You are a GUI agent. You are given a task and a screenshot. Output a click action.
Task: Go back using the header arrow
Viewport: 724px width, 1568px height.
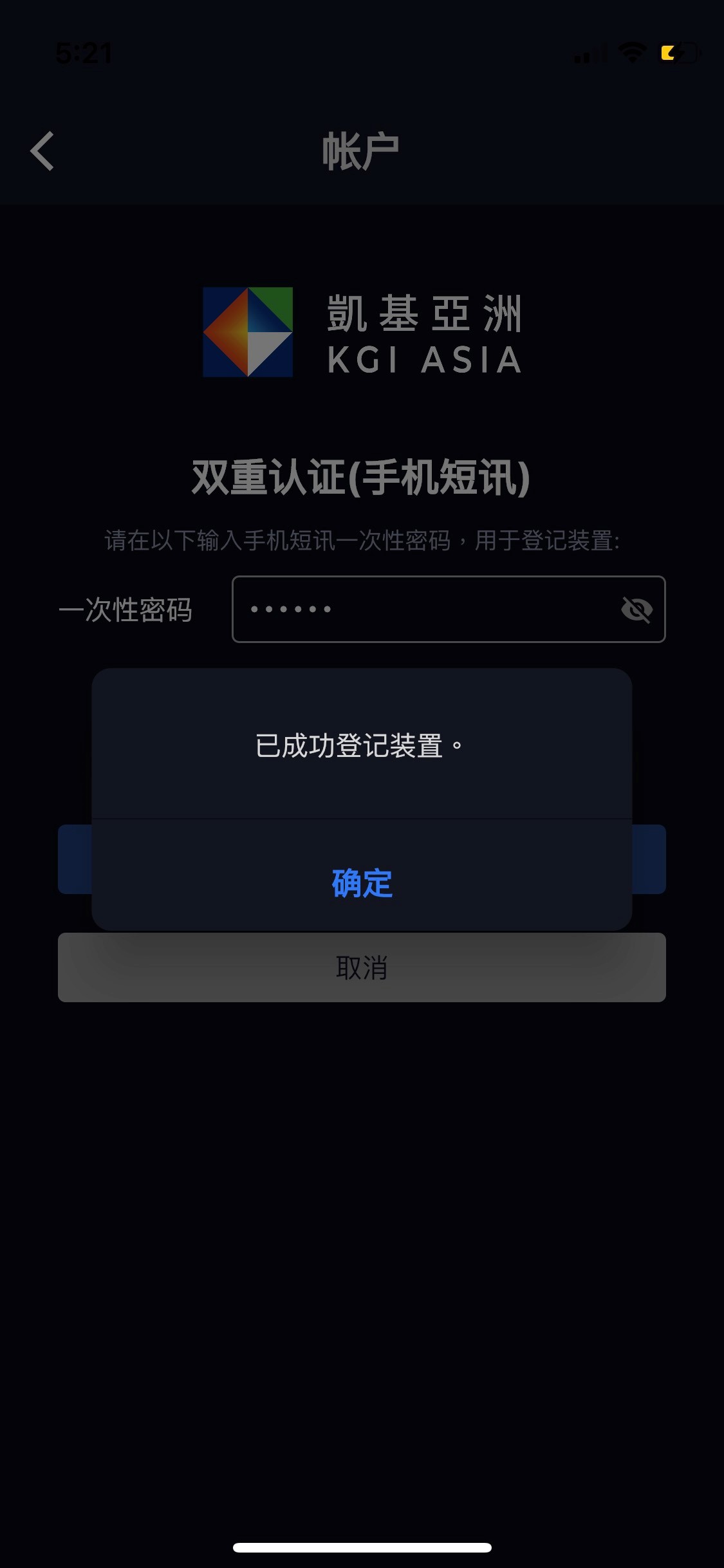click(x=42, y=152)
